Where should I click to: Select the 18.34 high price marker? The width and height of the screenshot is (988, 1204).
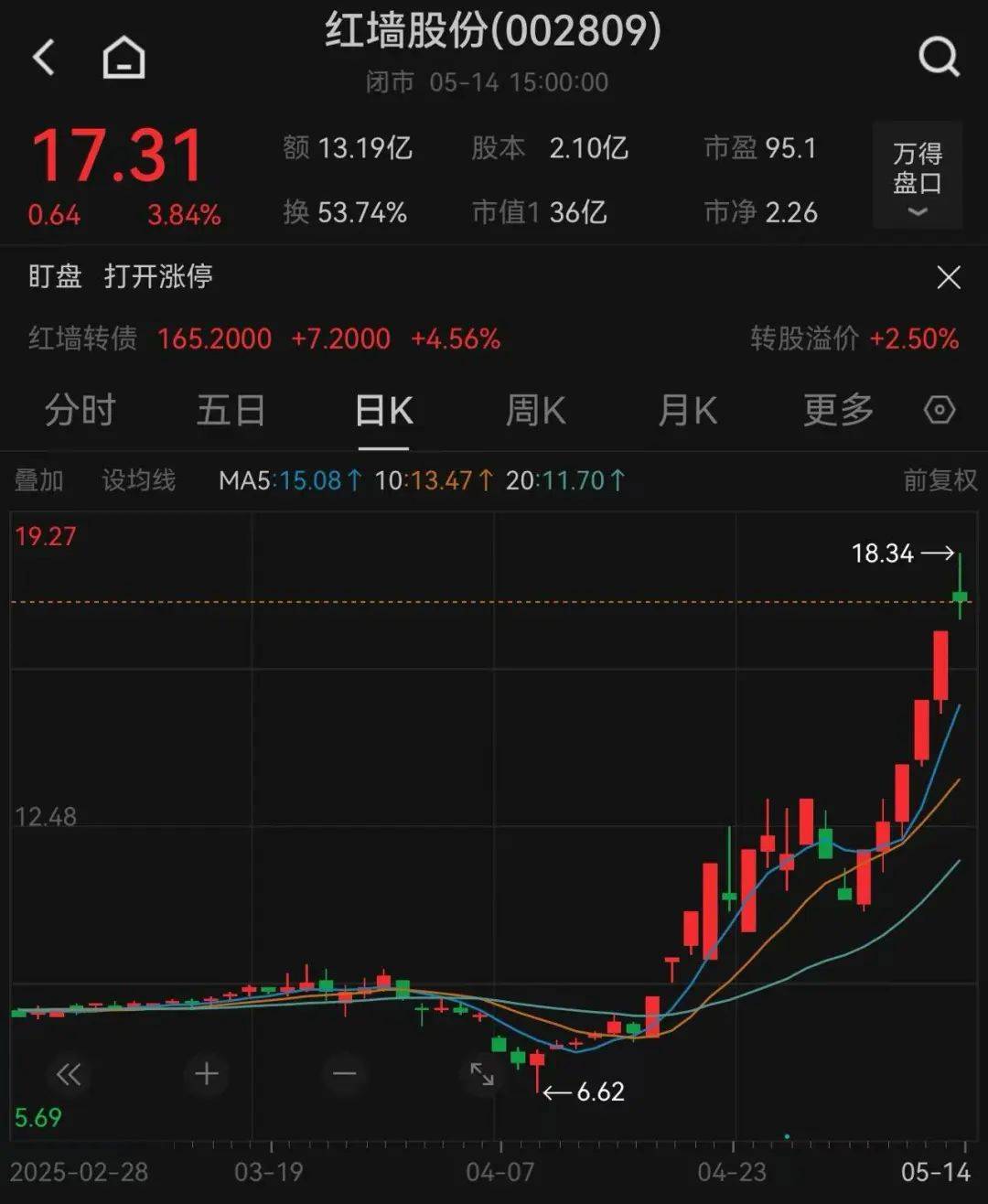coord(881,554)
